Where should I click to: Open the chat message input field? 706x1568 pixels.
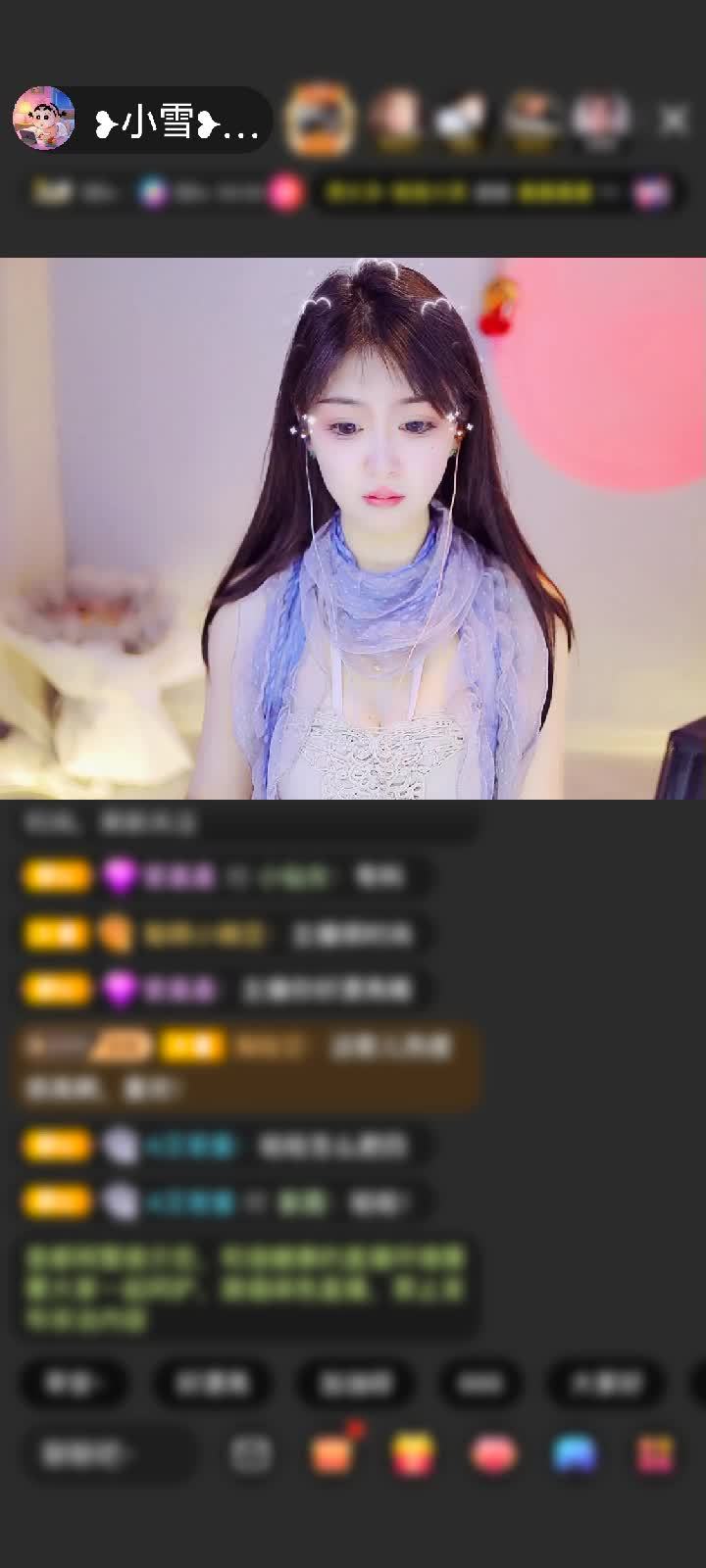[106, 1454]
